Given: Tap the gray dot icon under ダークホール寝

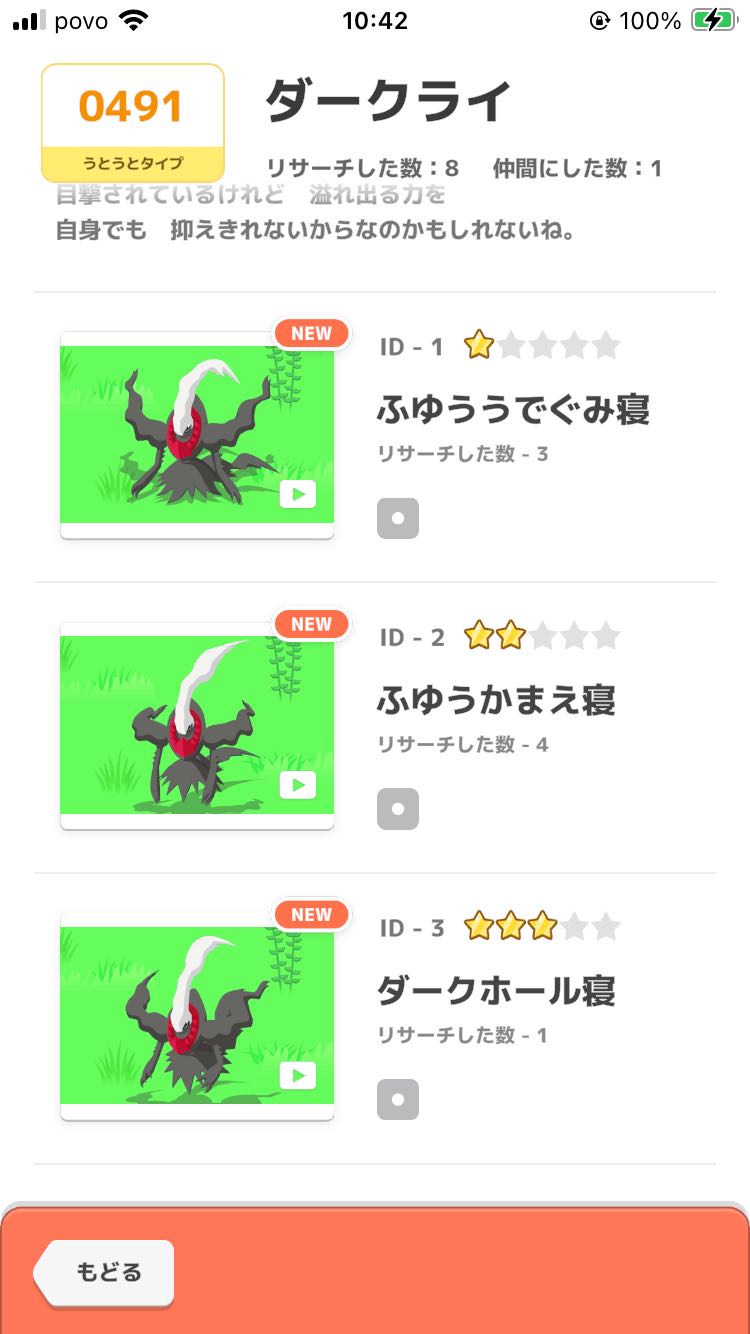Looking at the screenshot, I should pos(398,1100).
